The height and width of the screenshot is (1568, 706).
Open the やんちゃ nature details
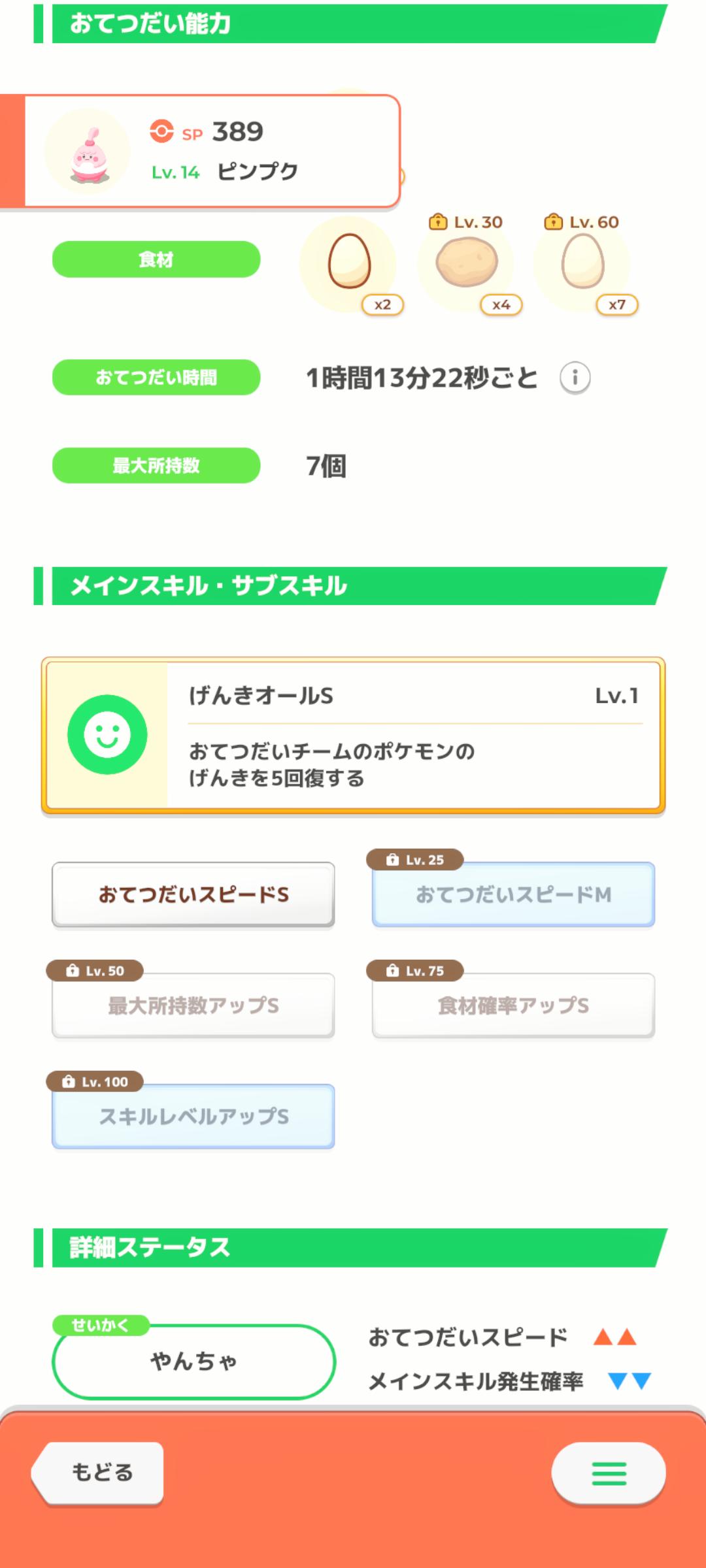pos(193,1362)
